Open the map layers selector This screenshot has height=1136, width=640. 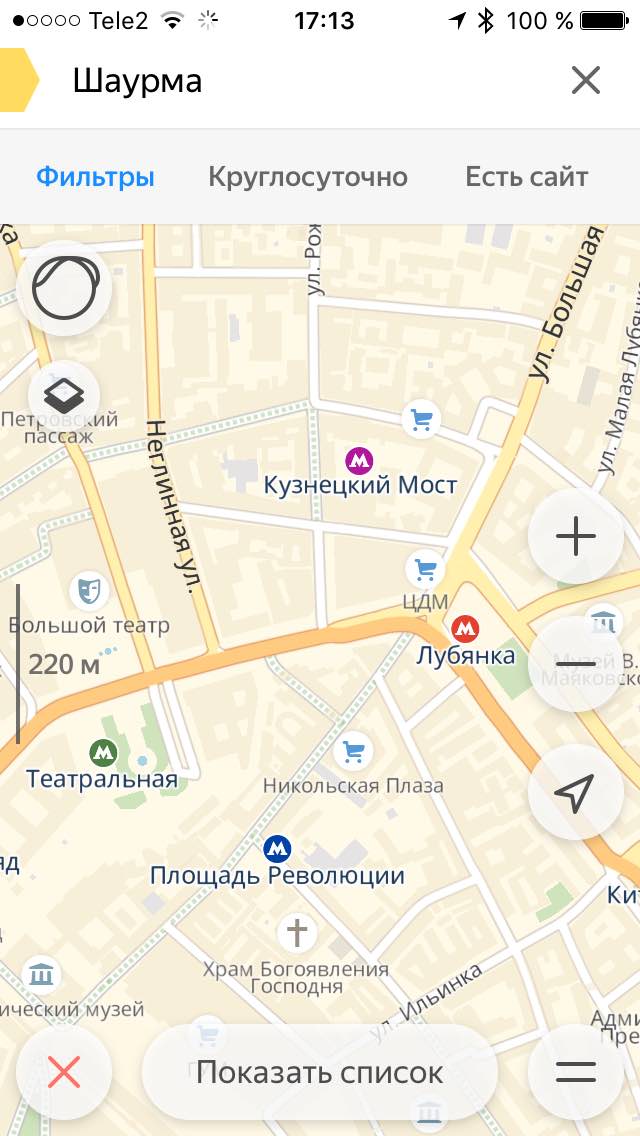tap(64, 396)
